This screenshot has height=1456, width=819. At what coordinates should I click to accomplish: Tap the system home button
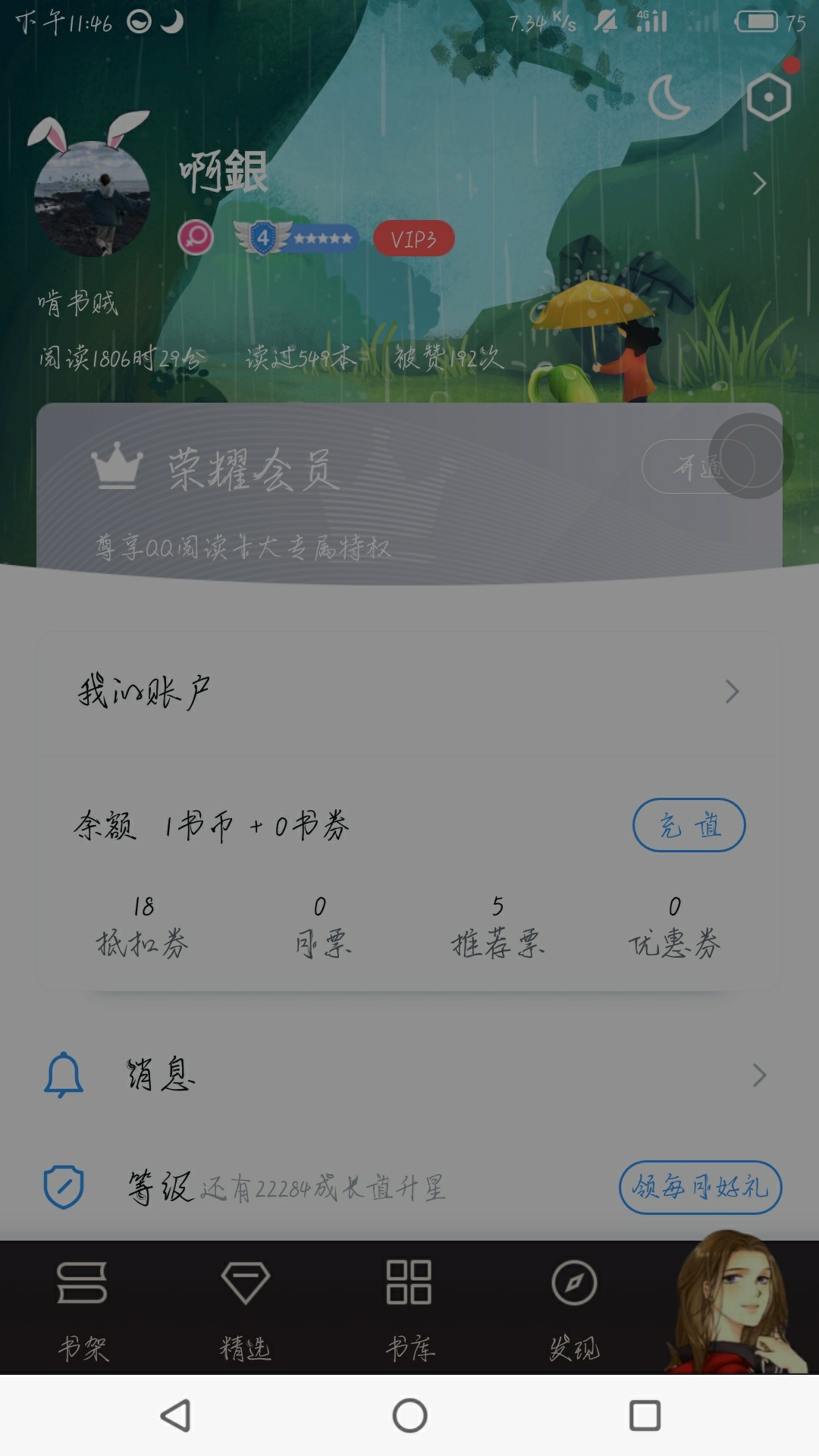click(x=409, y=1415)
